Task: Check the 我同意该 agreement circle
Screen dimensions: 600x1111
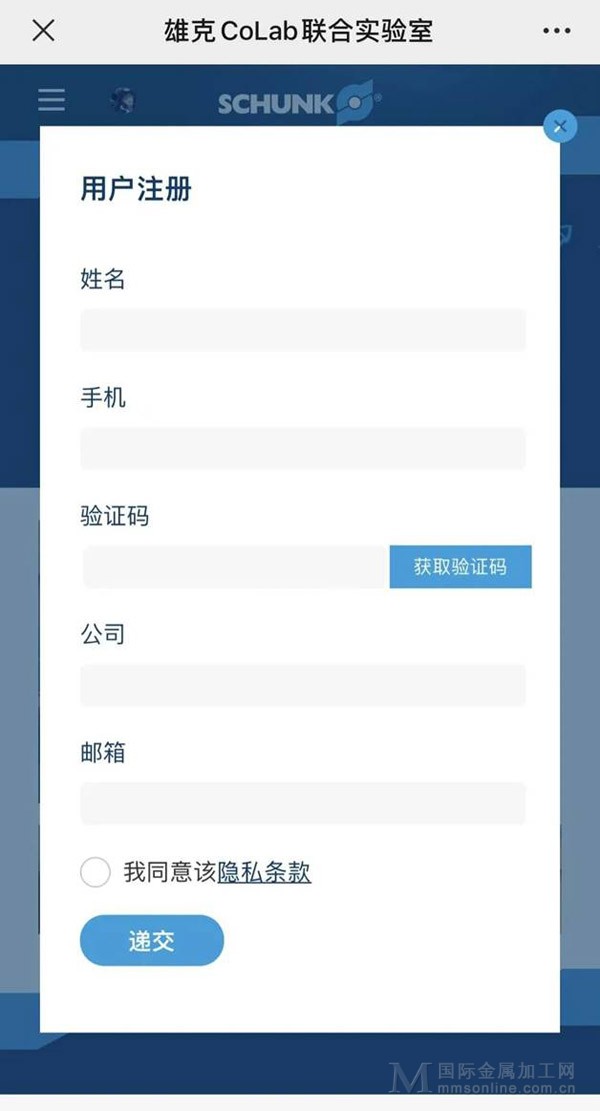Action: [95, 872]
